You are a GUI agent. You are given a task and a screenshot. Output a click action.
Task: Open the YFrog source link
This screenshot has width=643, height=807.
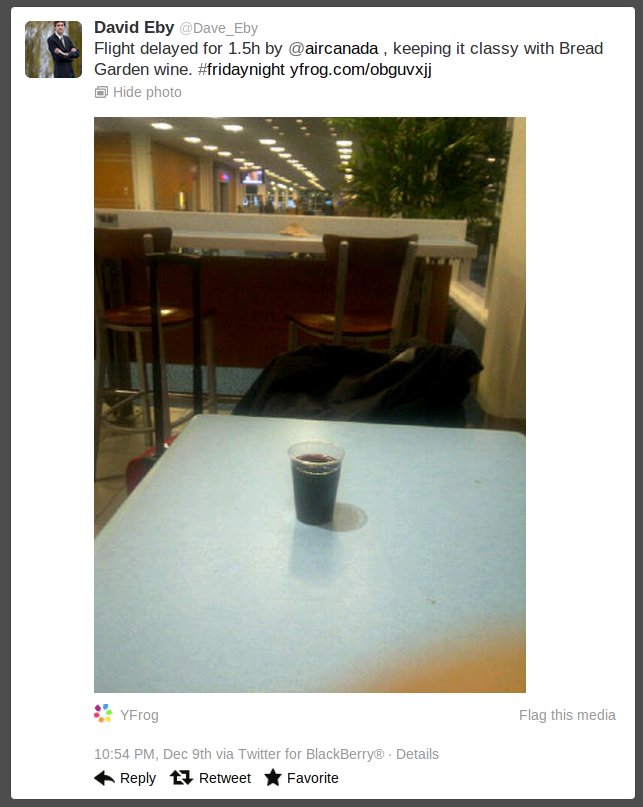tap(138, 715)
